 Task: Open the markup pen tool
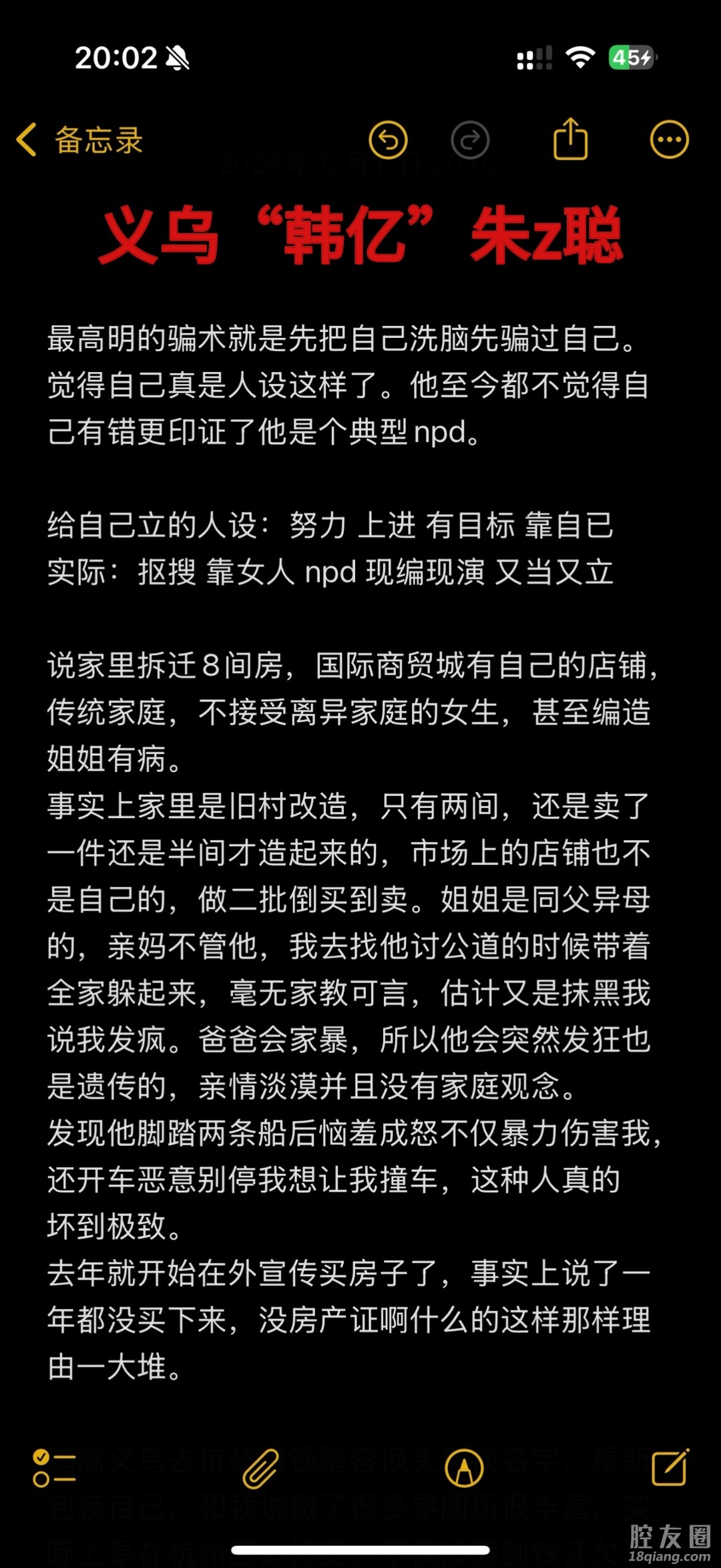464,1468
